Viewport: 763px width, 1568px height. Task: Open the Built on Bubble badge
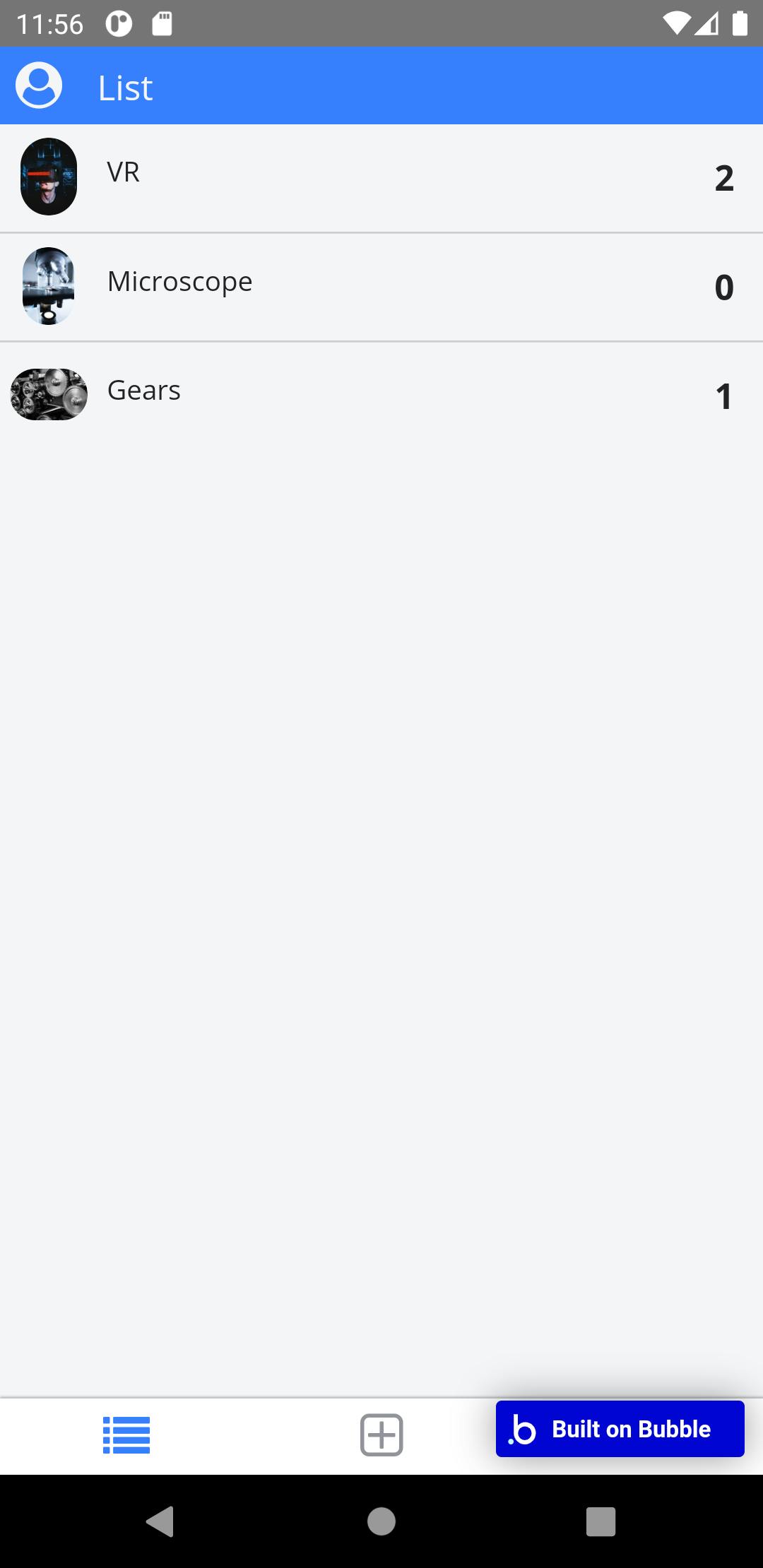(620, 1429)
